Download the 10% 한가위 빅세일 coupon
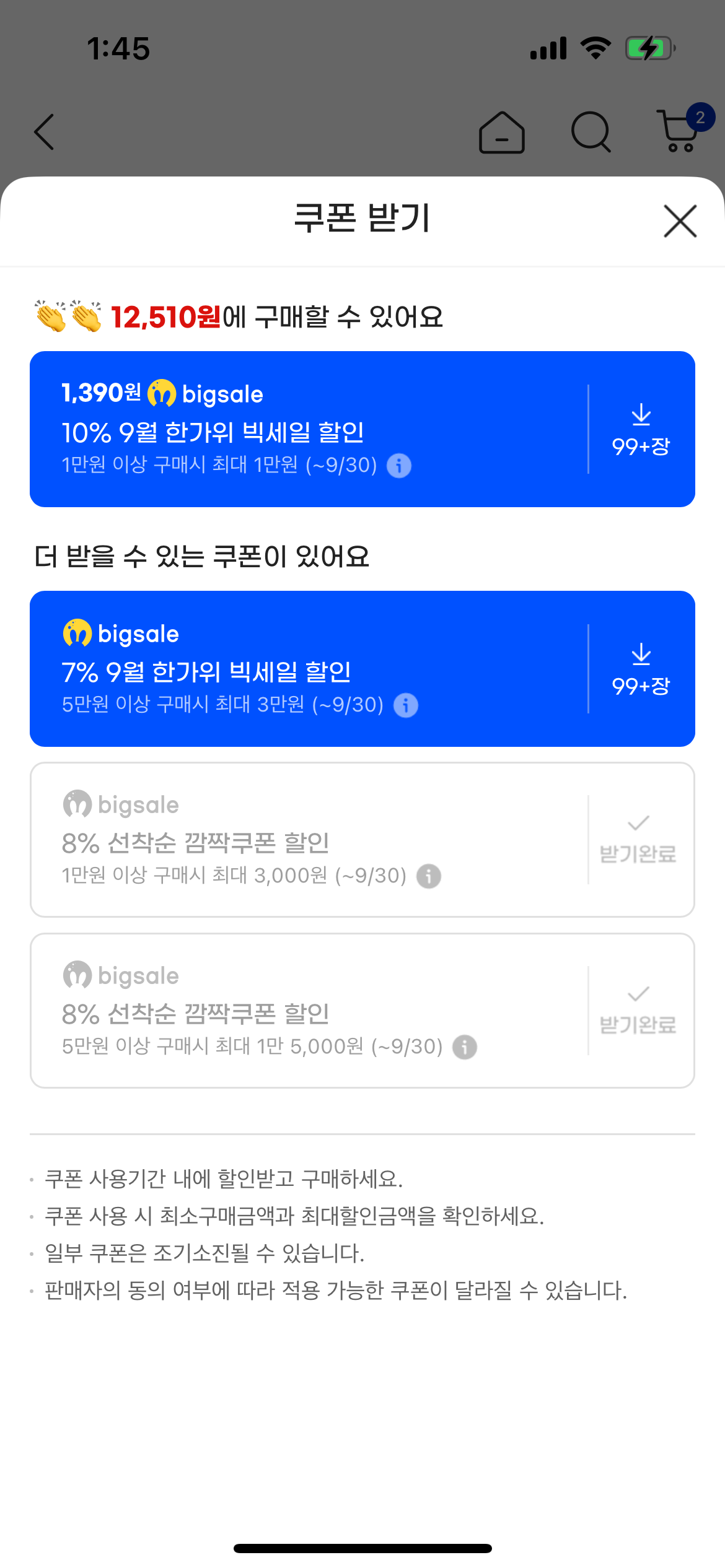This screenshot has height=1568, width=725. pyautogui.click(x=641, y=429)
